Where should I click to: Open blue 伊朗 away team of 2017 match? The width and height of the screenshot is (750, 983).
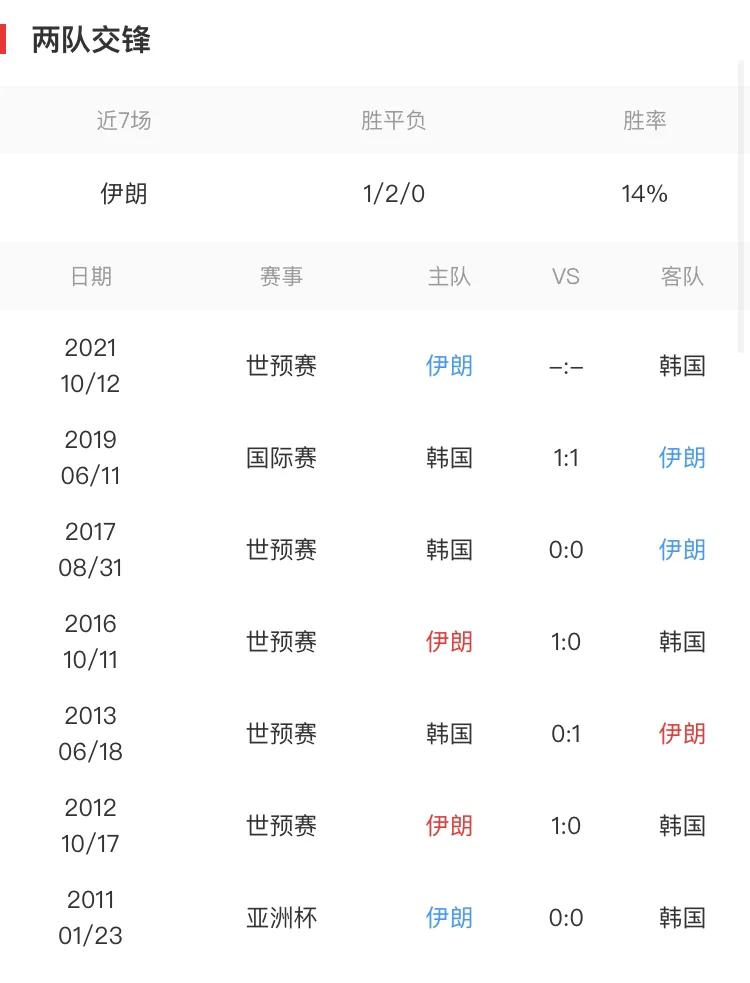click(x=683, y=550)
